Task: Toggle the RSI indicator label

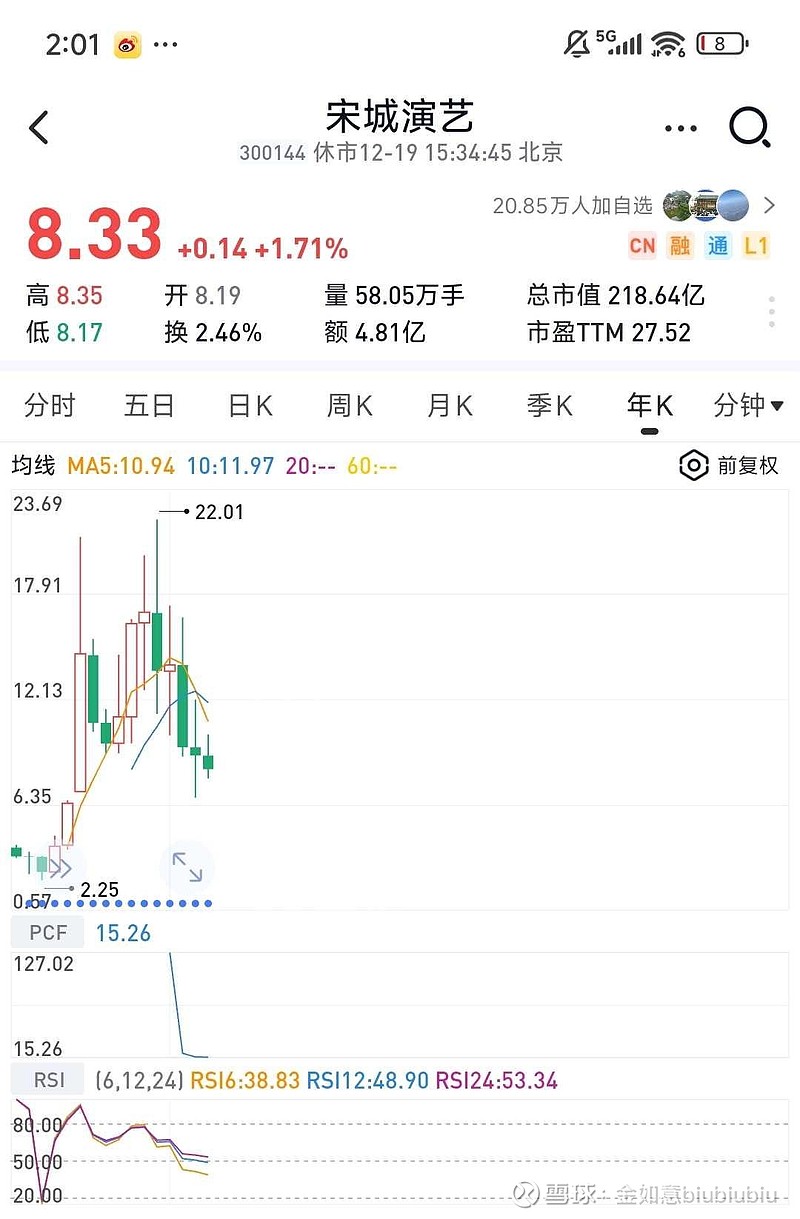Action: click(x=46, y=1079)
